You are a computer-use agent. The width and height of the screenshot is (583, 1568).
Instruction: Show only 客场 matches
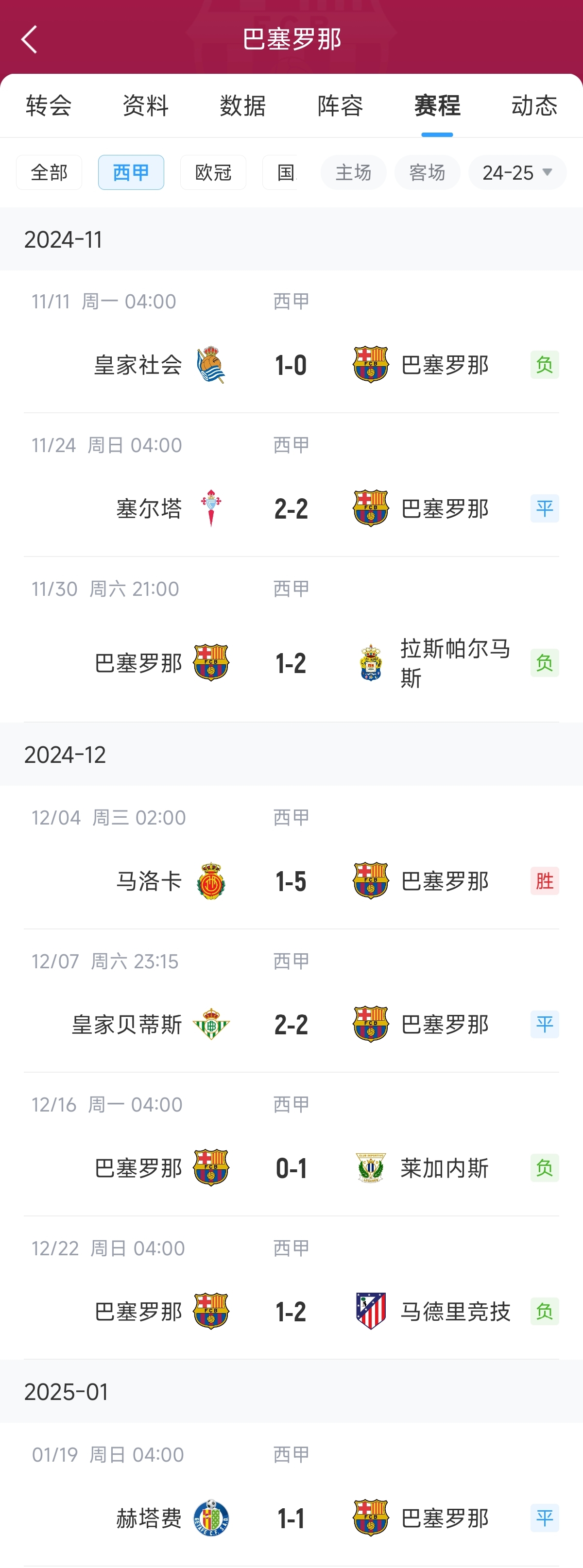(427, 173)
